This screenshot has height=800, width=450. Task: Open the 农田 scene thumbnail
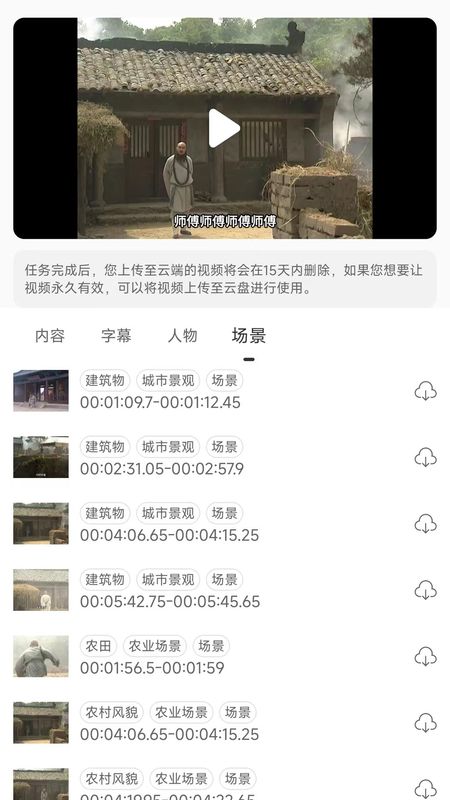[x=41, y=656]
